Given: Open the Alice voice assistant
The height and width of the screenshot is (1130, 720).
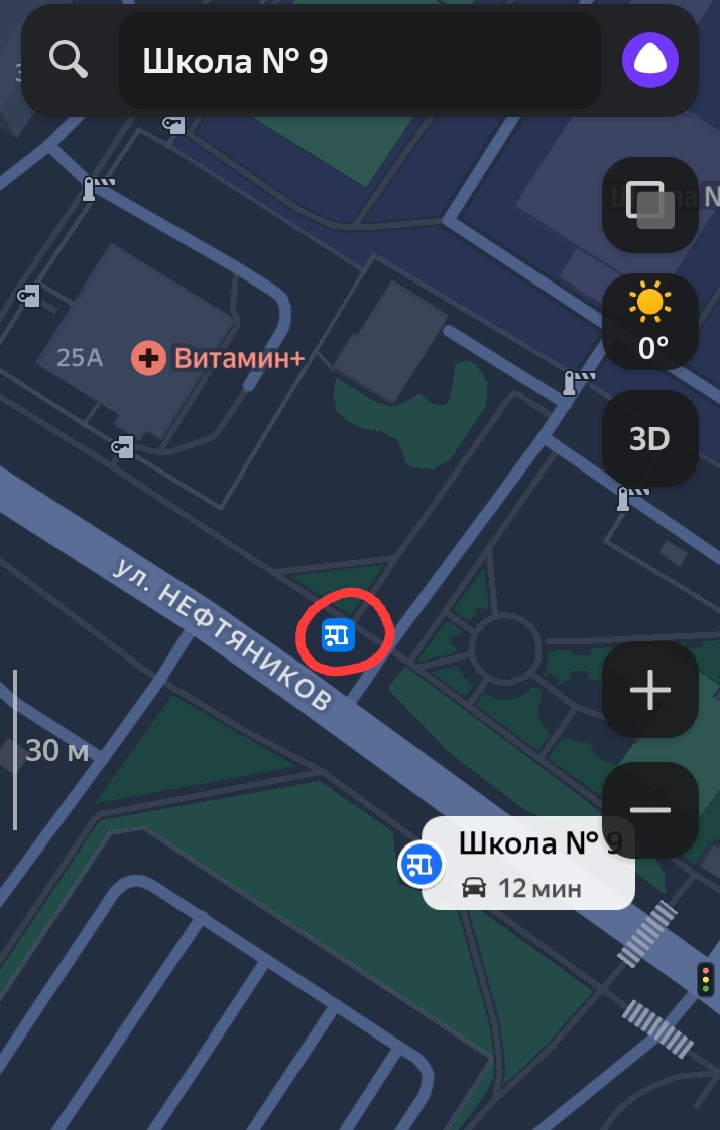Looking at the screenshot, I should tap(650, 60).
